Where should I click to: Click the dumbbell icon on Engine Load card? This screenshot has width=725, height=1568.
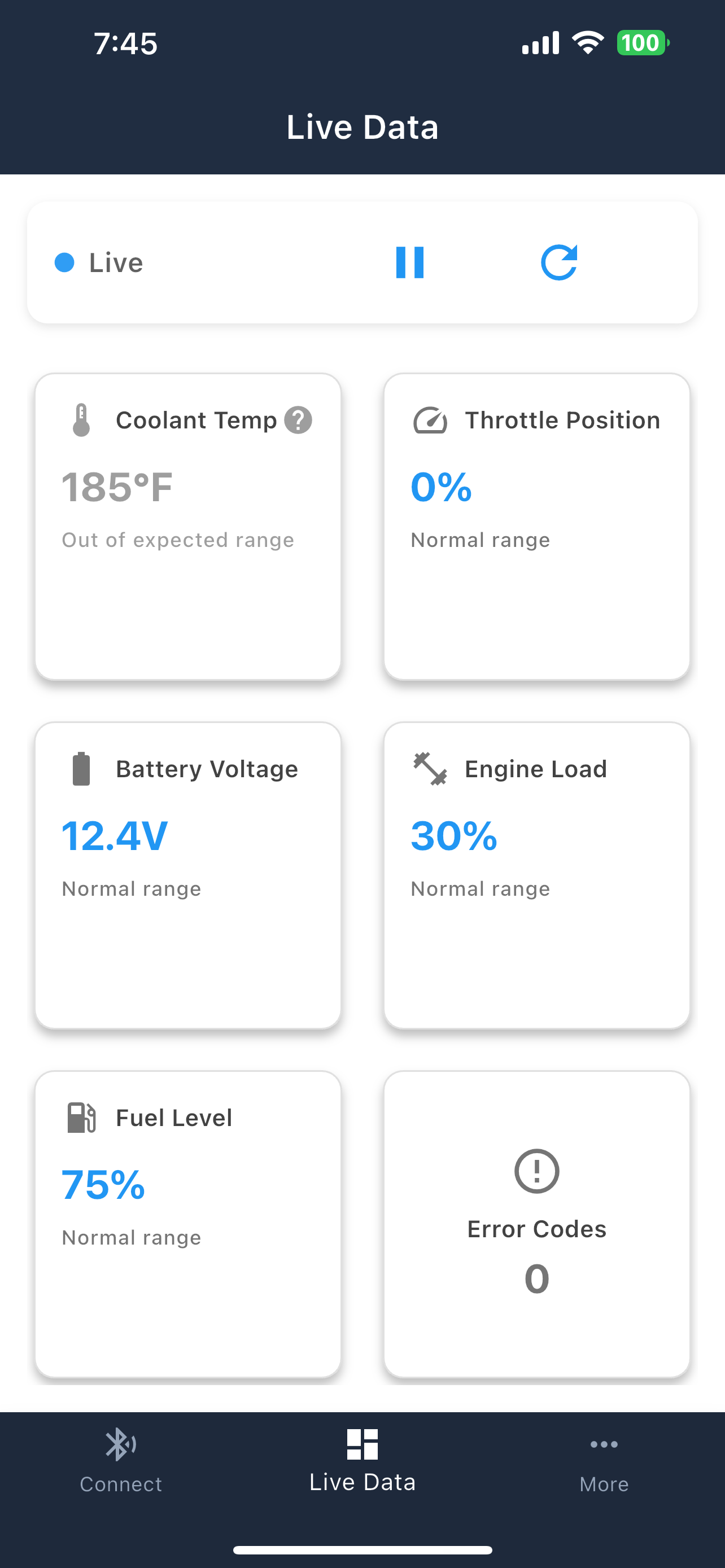(430, 768)
